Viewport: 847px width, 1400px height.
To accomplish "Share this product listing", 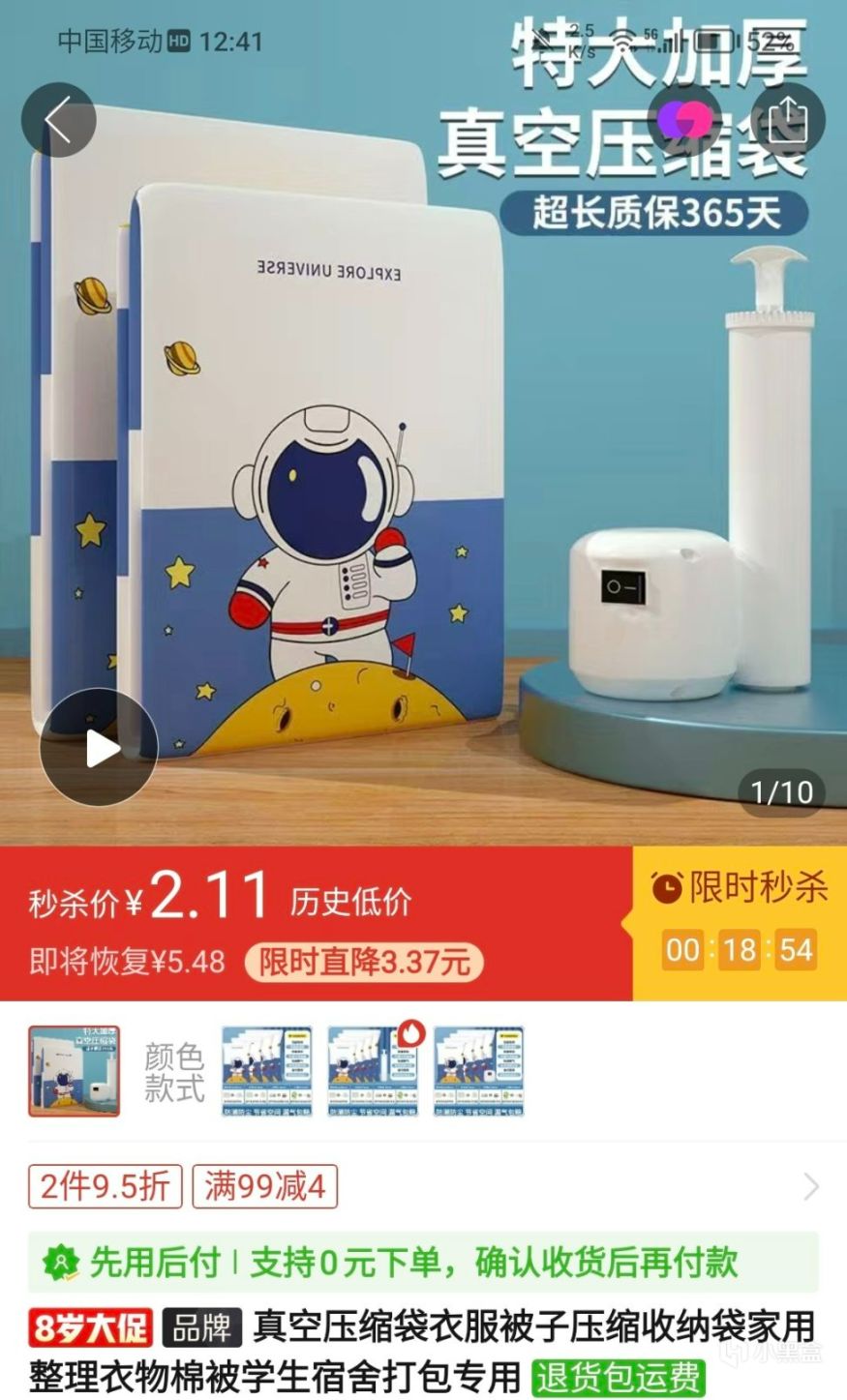I will click(787, 120).
